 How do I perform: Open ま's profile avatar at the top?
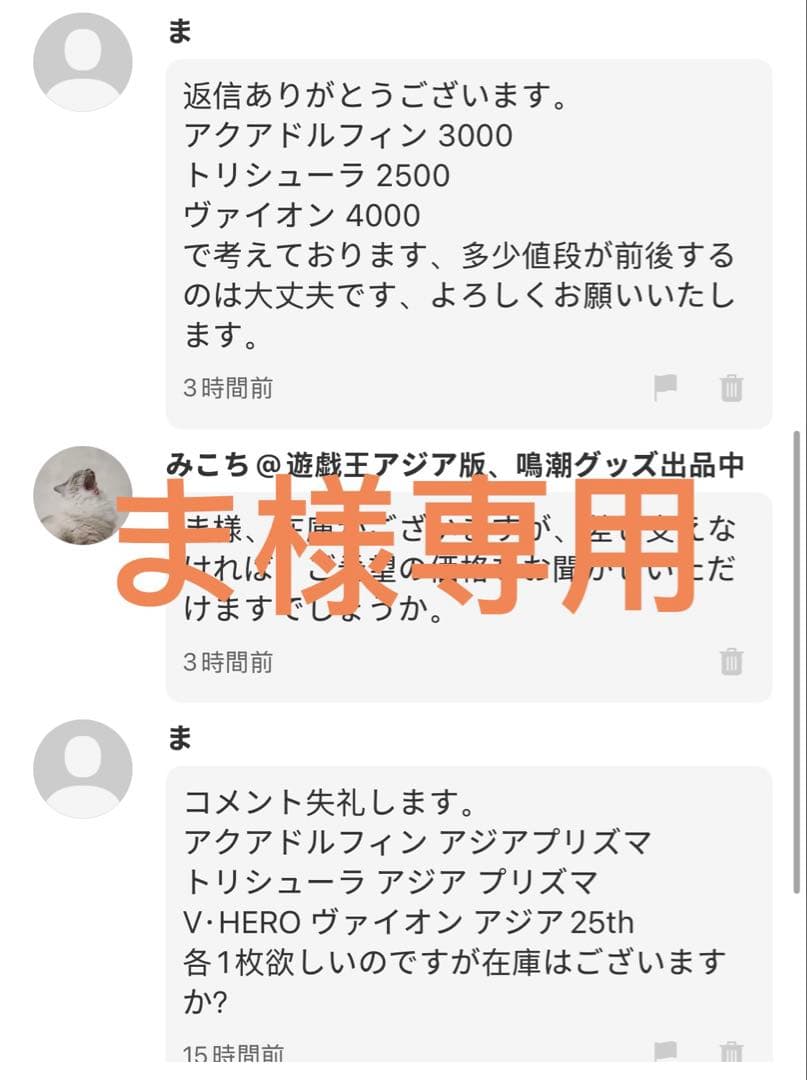coord(83,62)
